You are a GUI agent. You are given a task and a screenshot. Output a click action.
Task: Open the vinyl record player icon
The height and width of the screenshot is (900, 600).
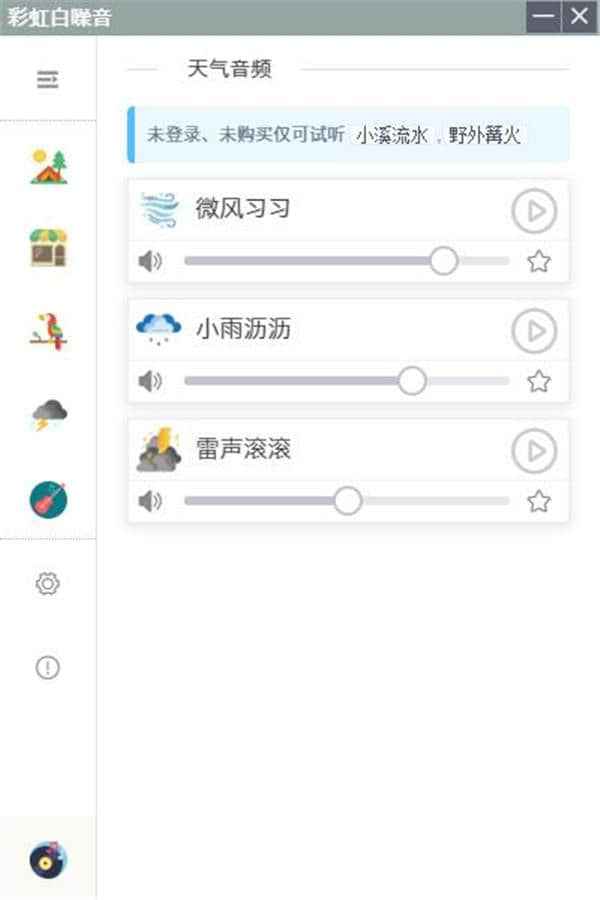tap(47, 859)
